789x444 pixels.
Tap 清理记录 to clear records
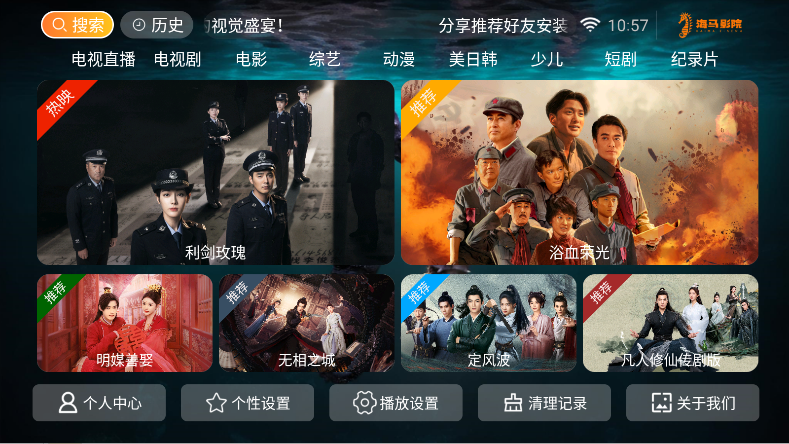pos(544,403)
